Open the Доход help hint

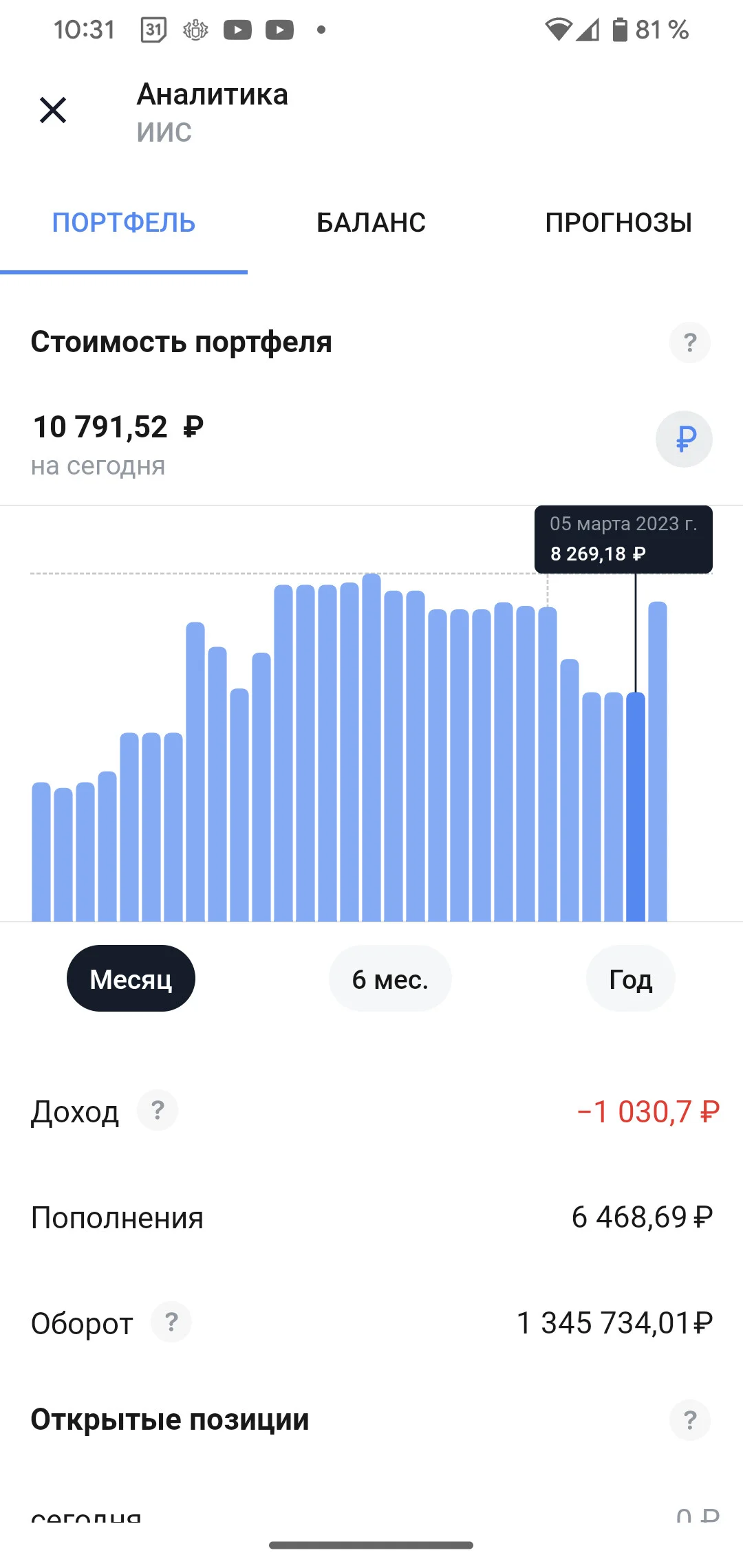click(158, 1110)
